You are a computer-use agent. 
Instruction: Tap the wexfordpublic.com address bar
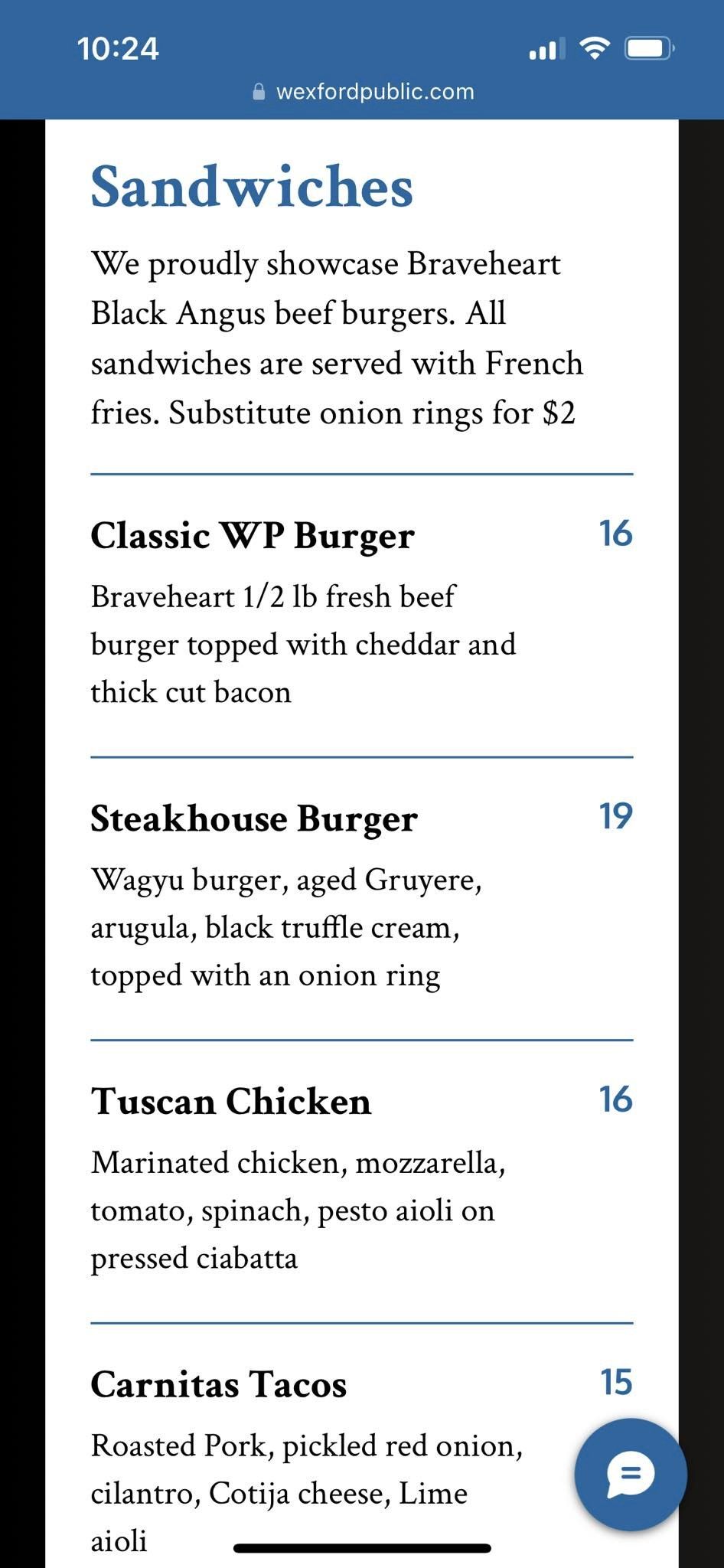pyautogui.click(x=364, y=92)
